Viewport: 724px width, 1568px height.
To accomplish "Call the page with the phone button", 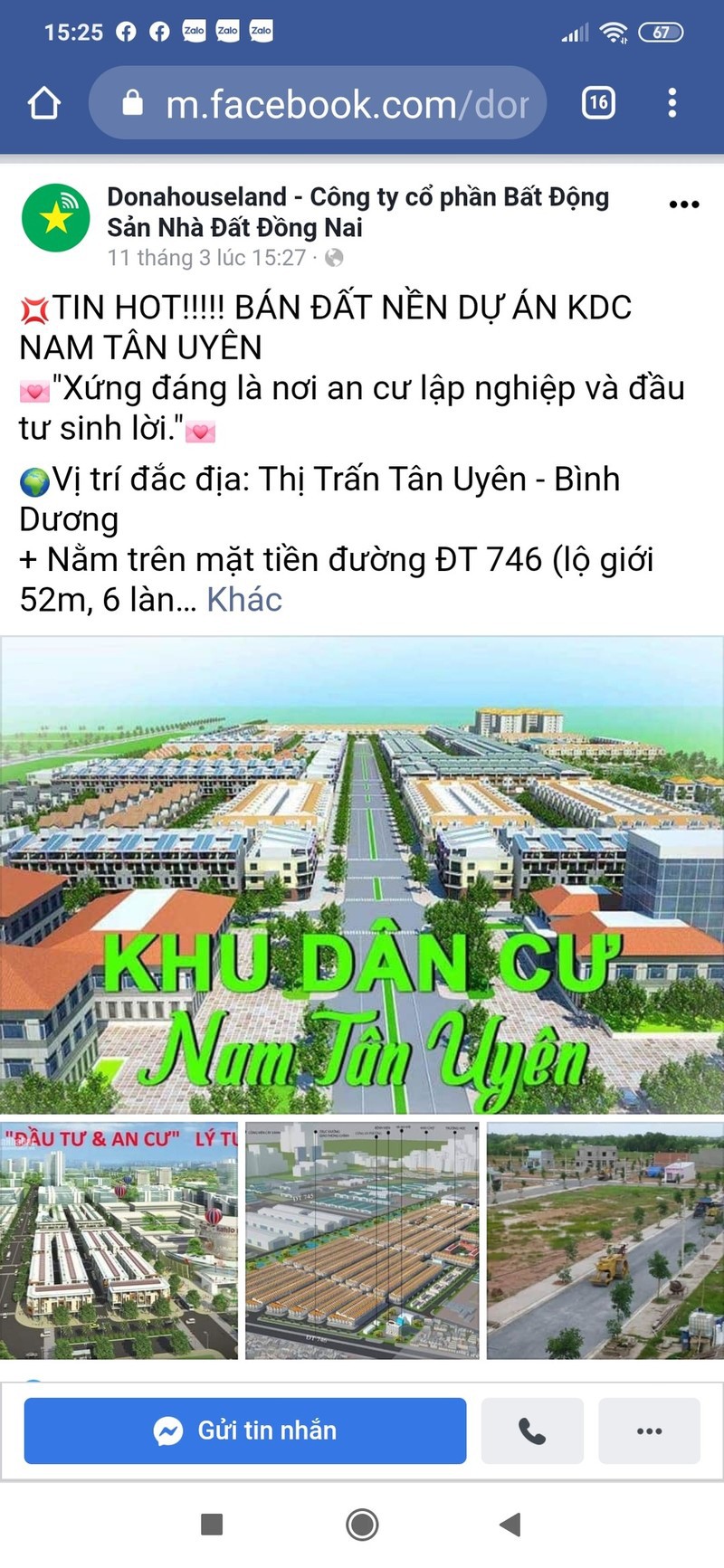I will pos(532,1430).
